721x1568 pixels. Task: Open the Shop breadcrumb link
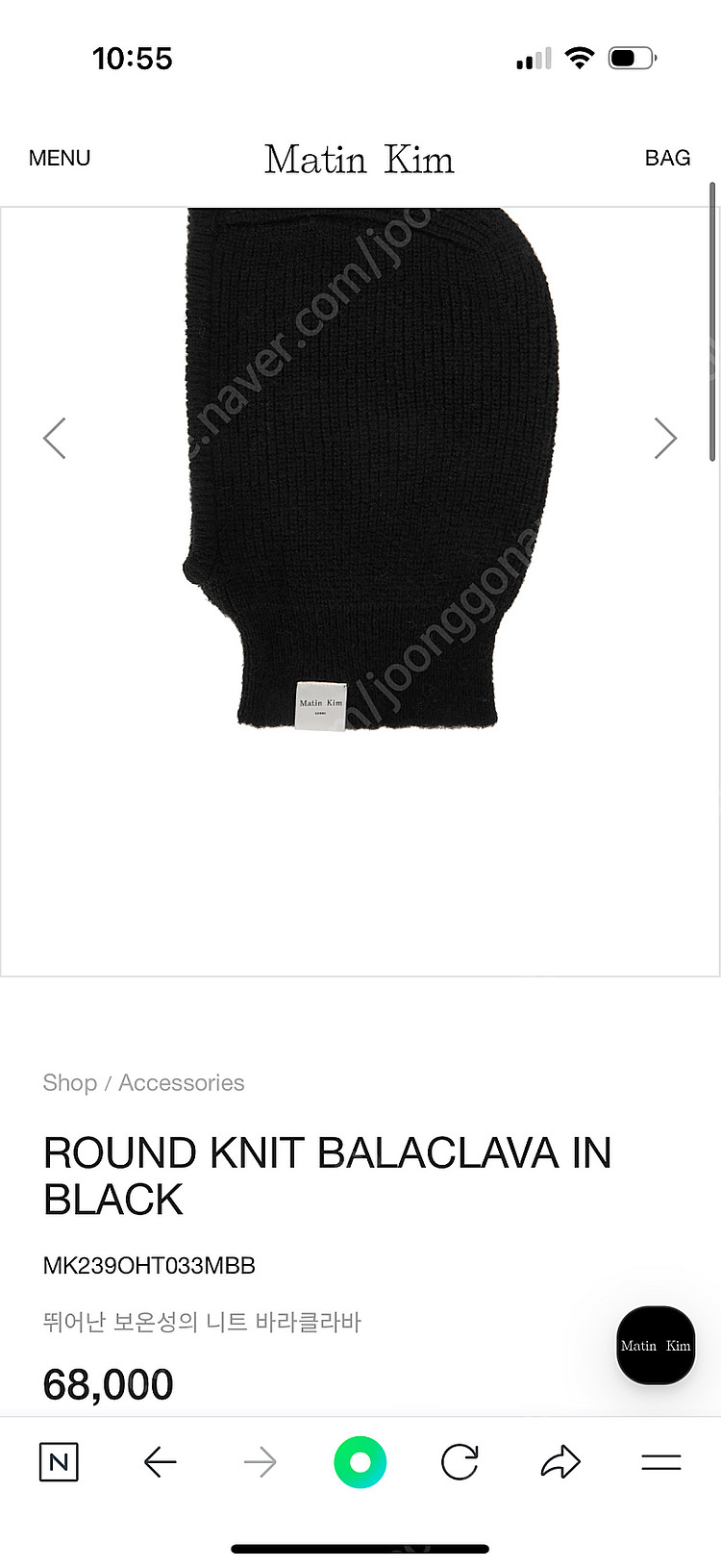[x=69, y=1082]
